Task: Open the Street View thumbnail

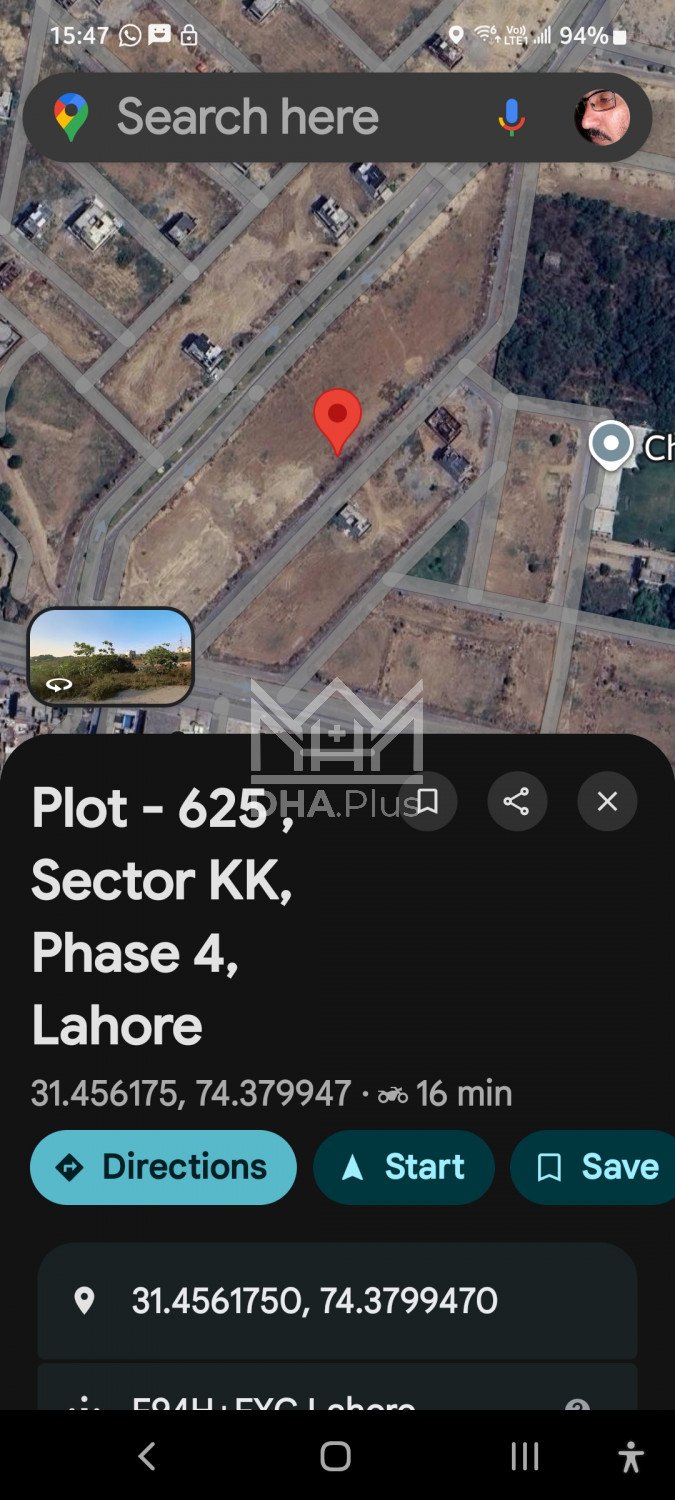Action: [110, 657]
